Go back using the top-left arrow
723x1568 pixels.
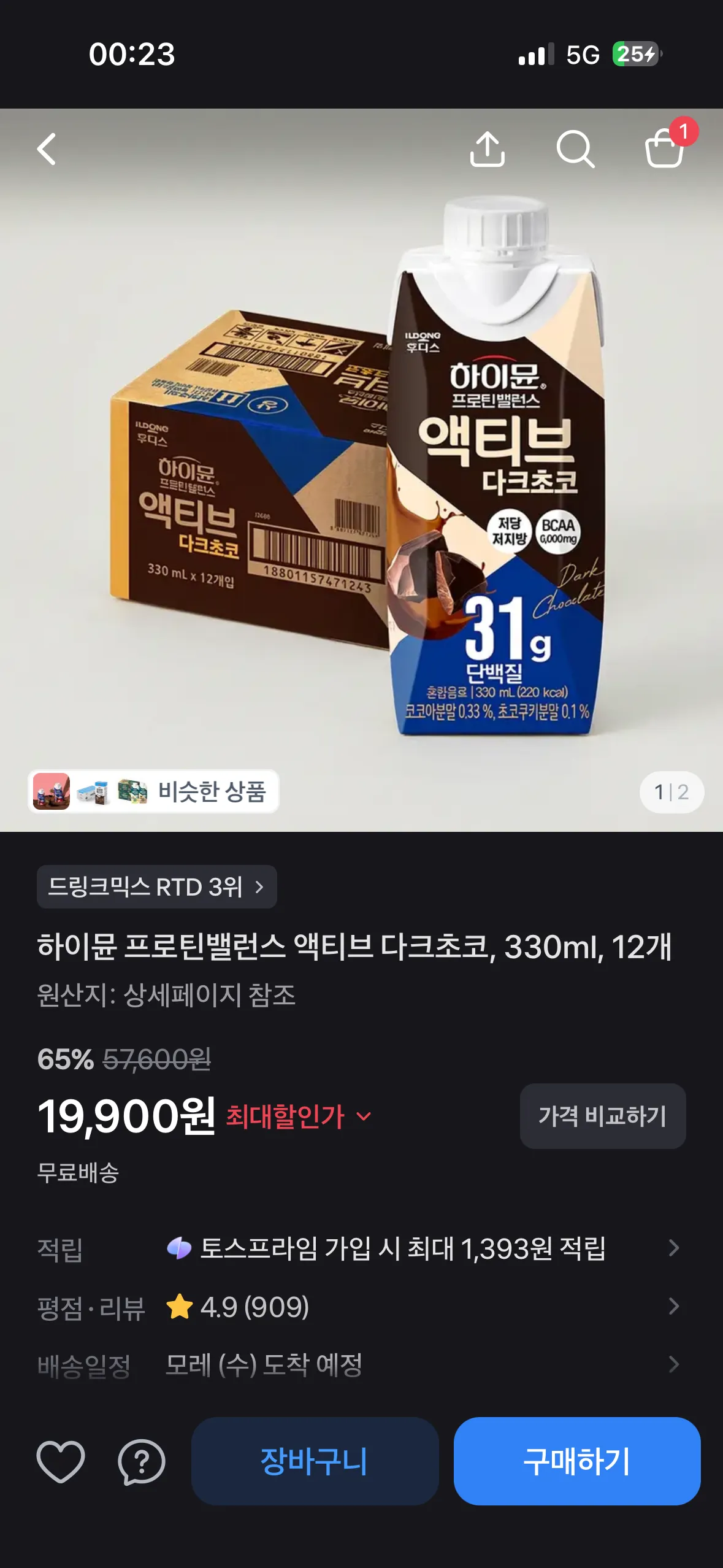(47, 149)
